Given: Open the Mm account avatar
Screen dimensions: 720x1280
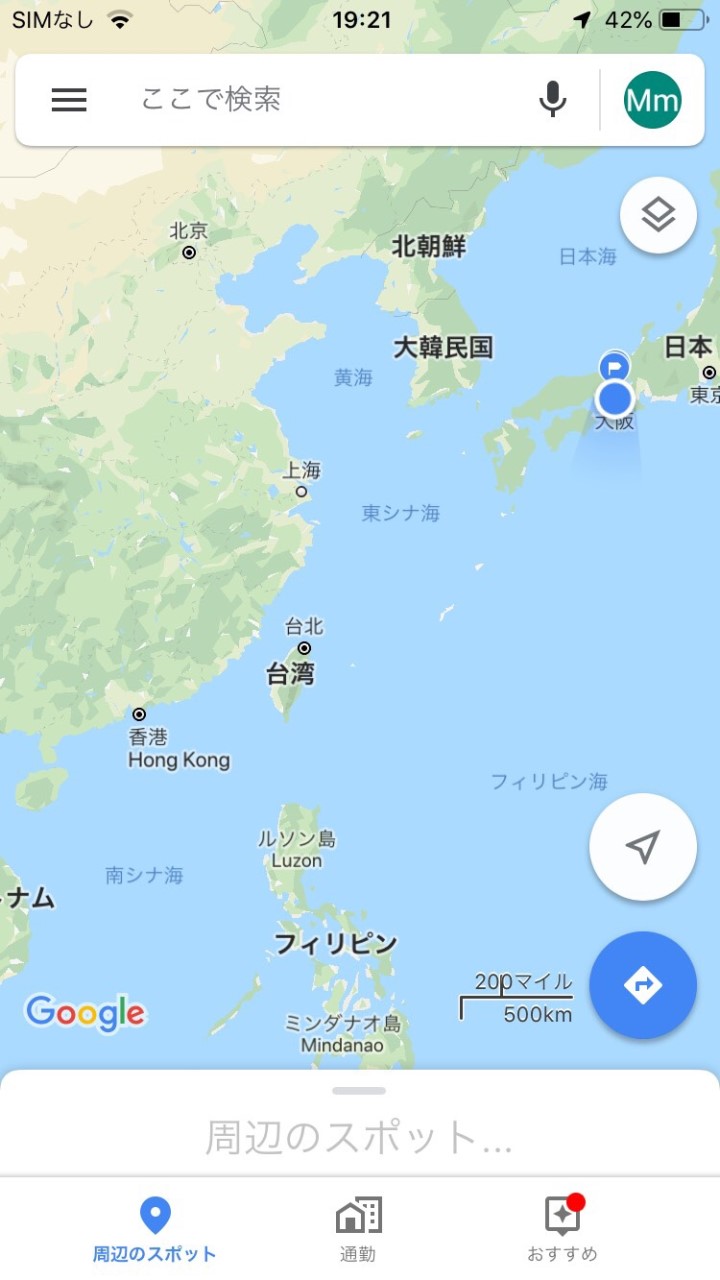Looking at the screenshot, I should coord(652,100).
